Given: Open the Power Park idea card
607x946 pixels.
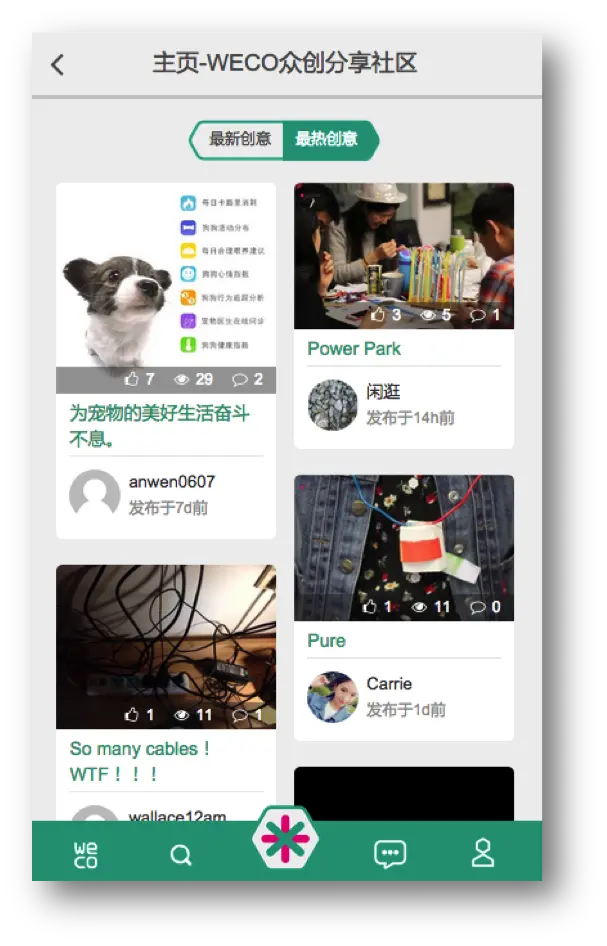Looking at the screenshot, I should tap(403, 255).
